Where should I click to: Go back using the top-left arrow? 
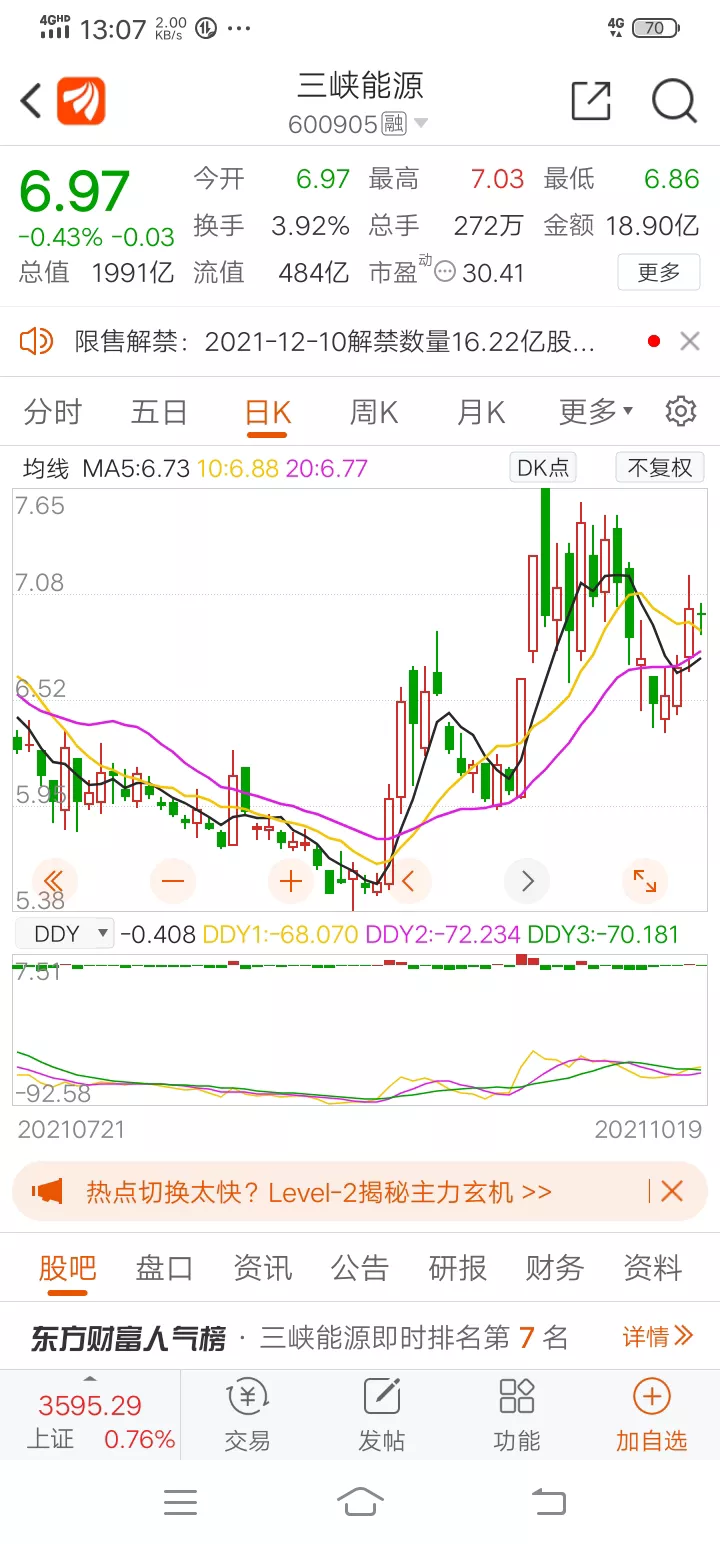tap(31, 101)
